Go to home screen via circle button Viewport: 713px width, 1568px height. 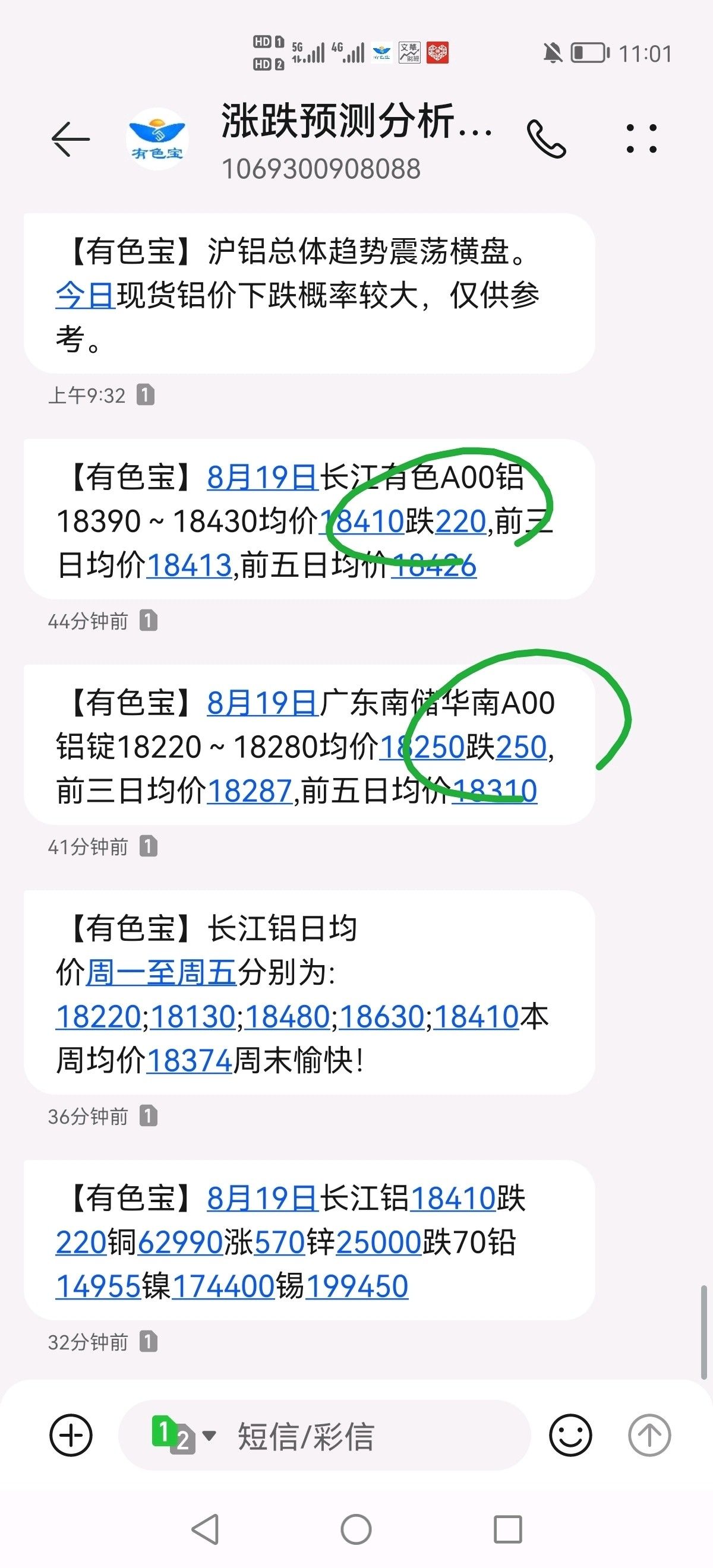(356, 1529)
